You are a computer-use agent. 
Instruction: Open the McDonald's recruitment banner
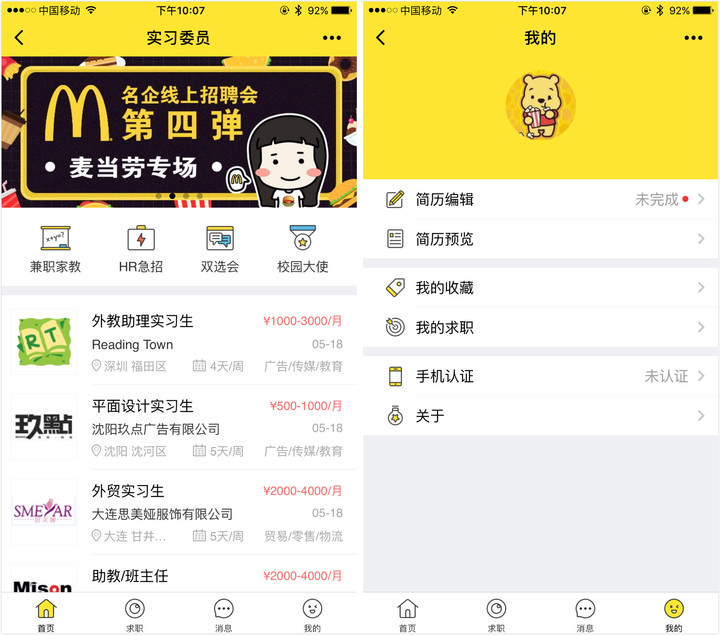click(178, 131)
